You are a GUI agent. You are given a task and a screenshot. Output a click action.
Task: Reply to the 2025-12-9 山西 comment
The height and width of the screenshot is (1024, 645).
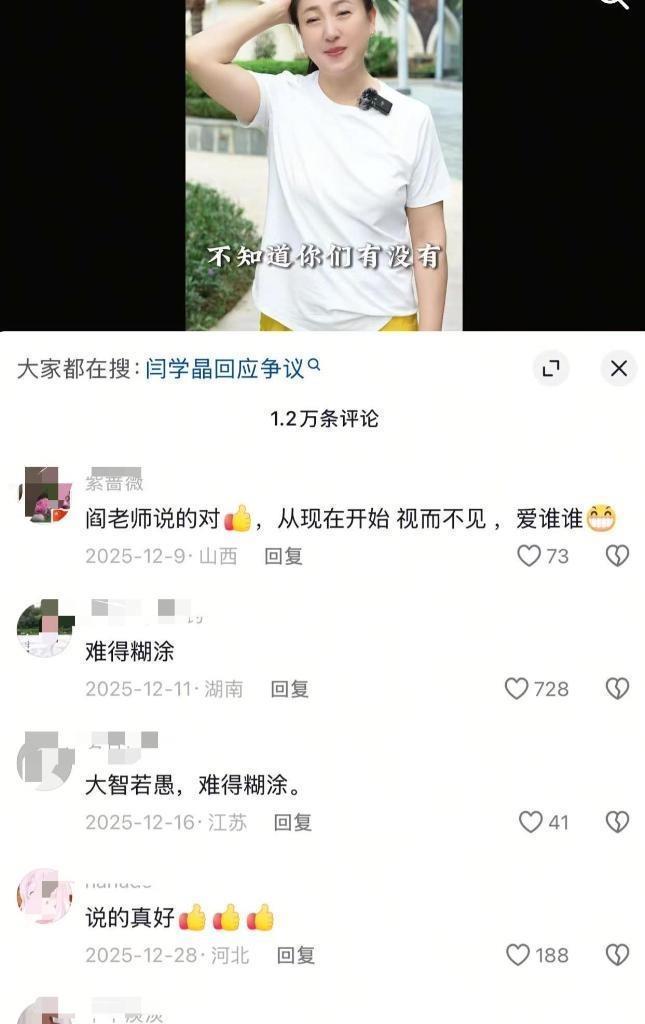coord(283,556)
